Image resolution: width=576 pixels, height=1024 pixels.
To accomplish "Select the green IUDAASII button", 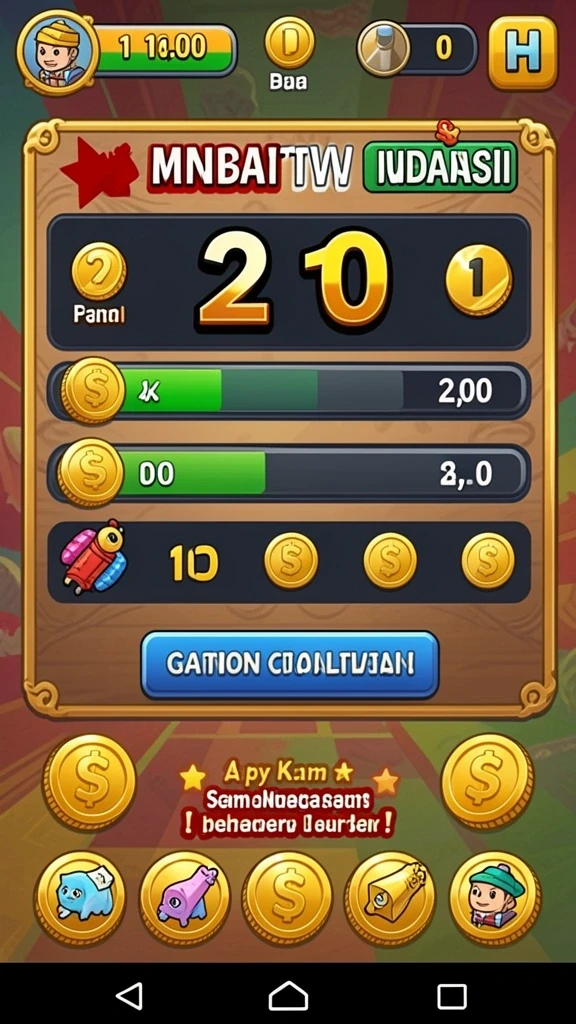I will pos(440,167).
